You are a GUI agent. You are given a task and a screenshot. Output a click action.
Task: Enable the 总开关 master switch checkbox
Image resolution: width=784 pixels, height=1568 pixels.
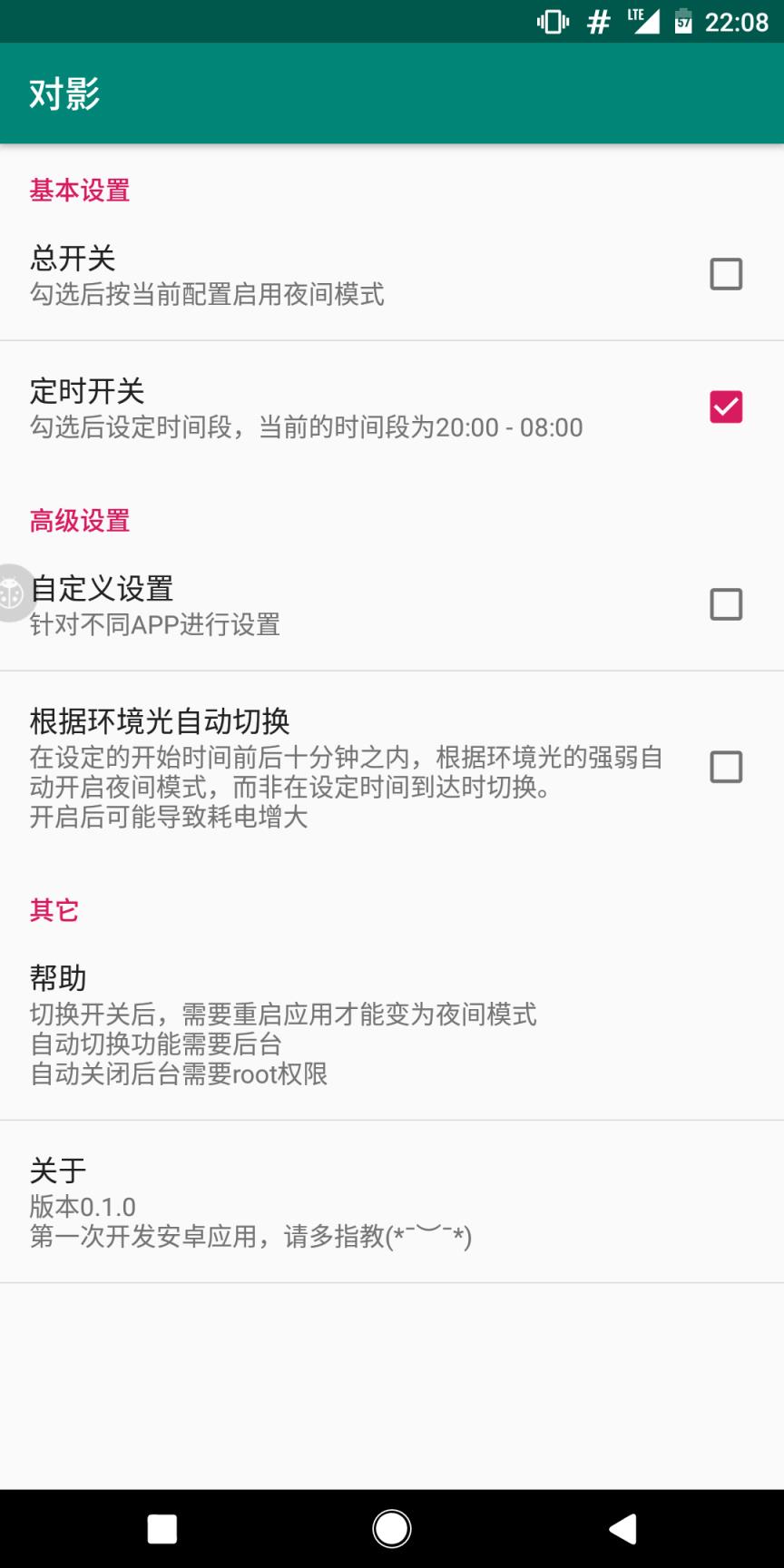point(725,274)
